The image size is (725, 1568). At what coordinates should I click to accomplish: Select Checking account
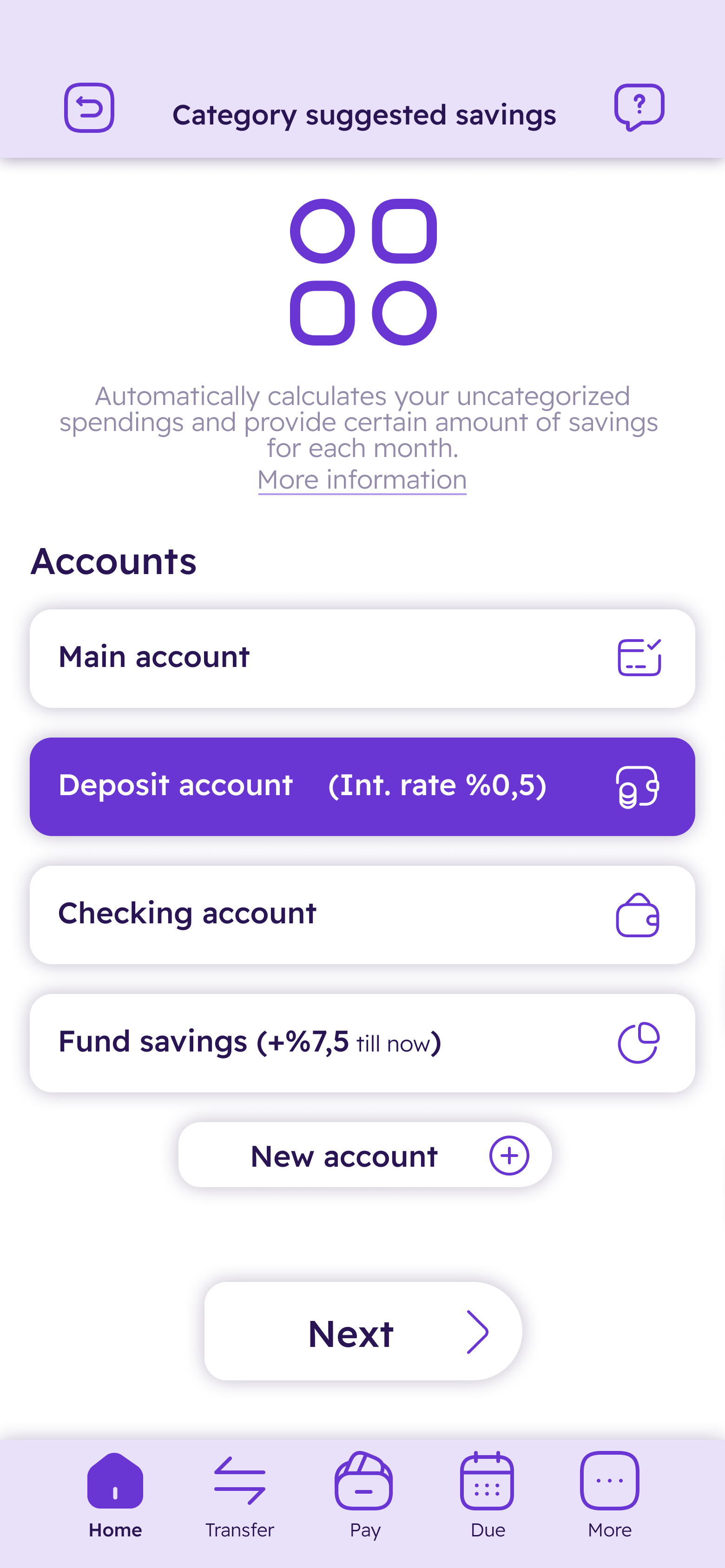[x=362, y=914]
